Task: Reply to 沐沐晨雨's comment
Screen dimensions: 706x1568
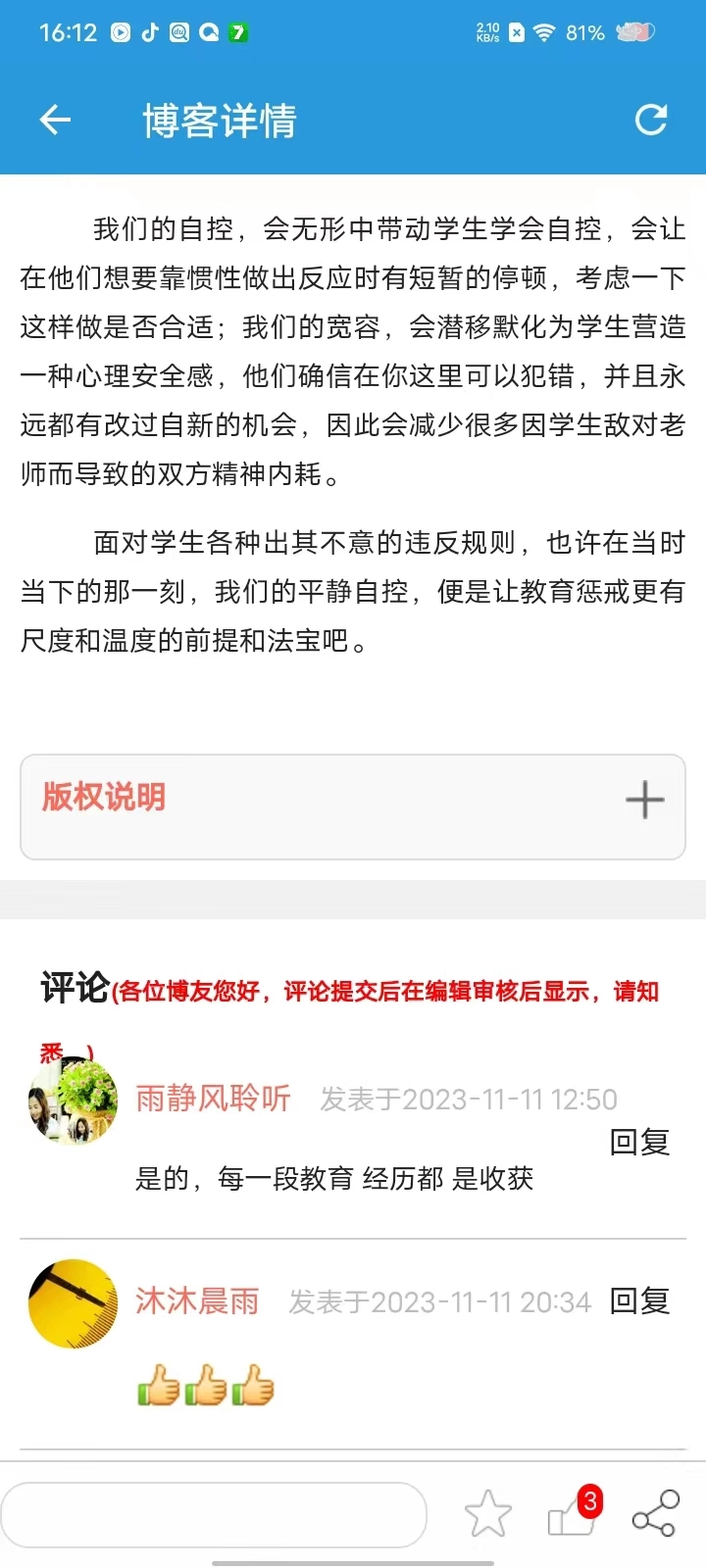Action: pyautogui.click(x=639, y=1301)
